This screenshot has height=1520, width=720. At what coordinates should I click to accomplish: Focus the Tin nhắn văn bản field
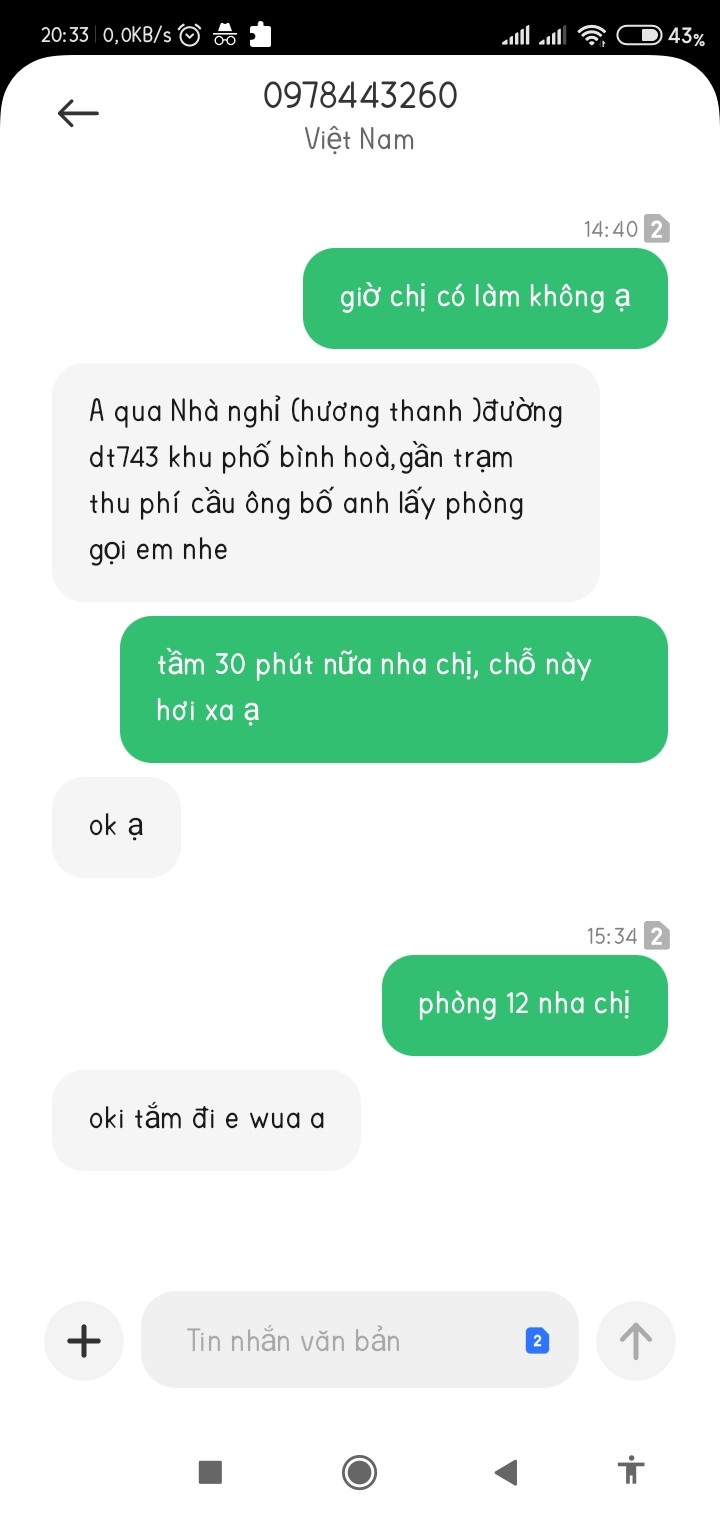click(x=330, y=1340)
